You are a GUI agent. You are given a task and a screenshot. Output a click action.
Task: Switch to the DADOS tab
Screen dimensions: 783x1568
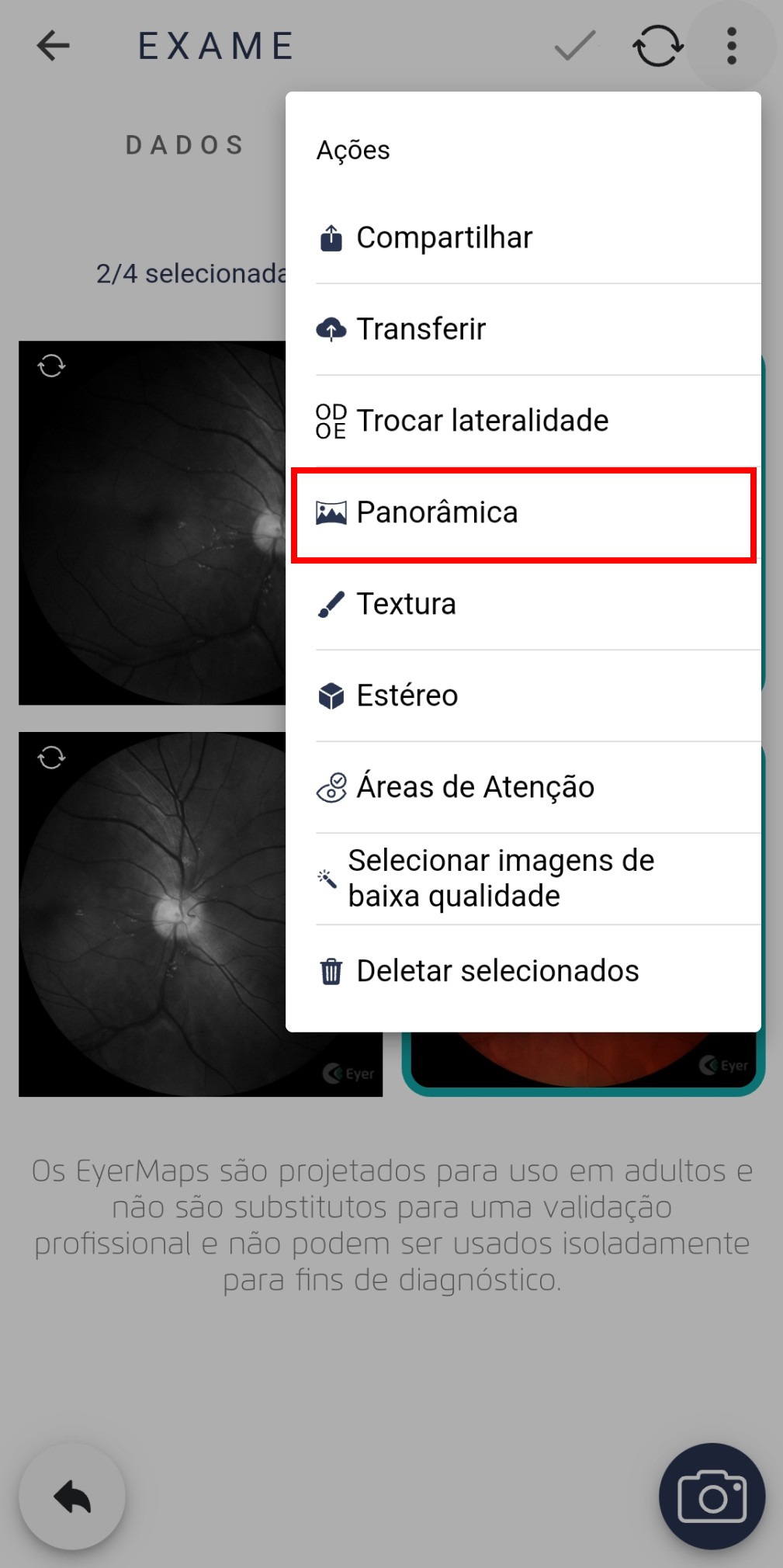tap(185, 145)
